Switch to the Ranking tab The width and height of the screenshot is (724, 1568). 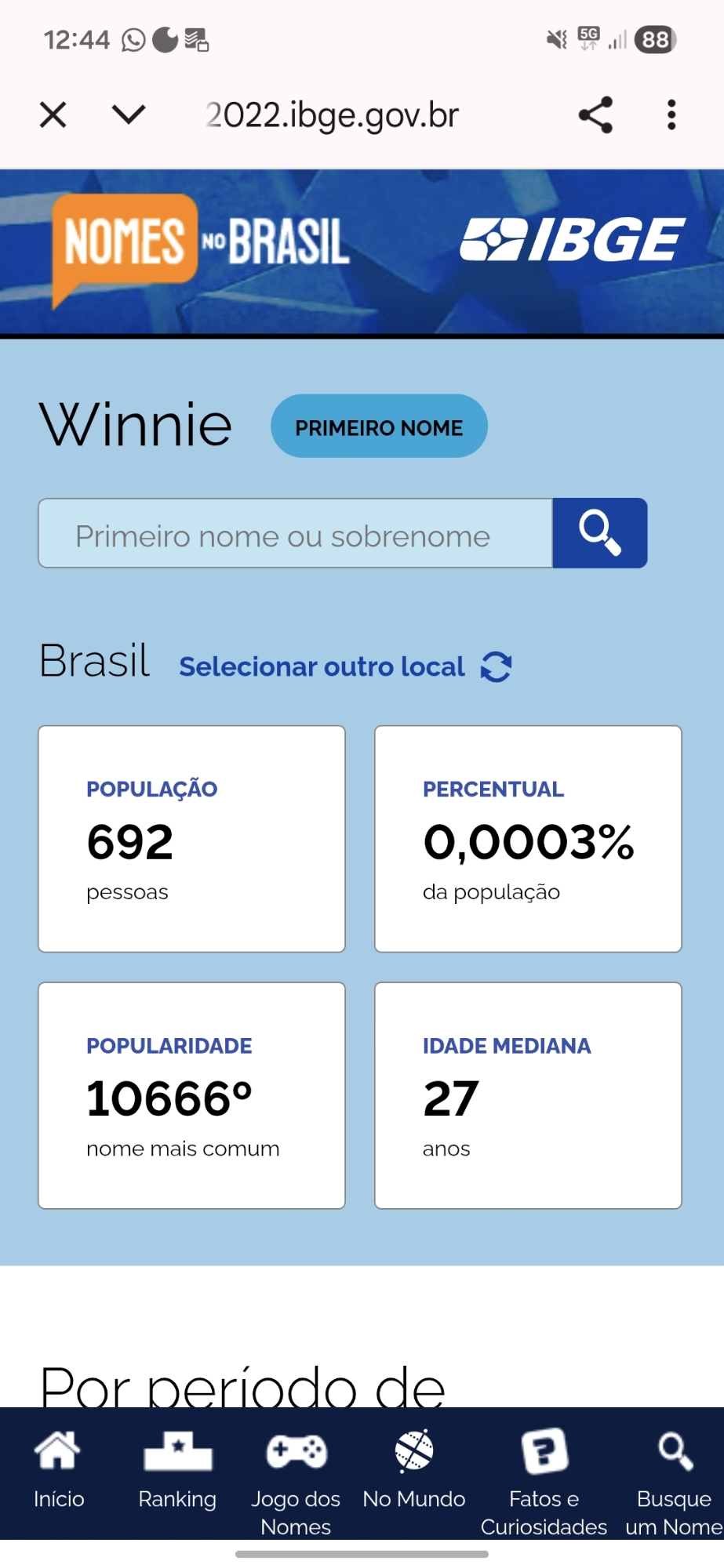click(177, 1472)
